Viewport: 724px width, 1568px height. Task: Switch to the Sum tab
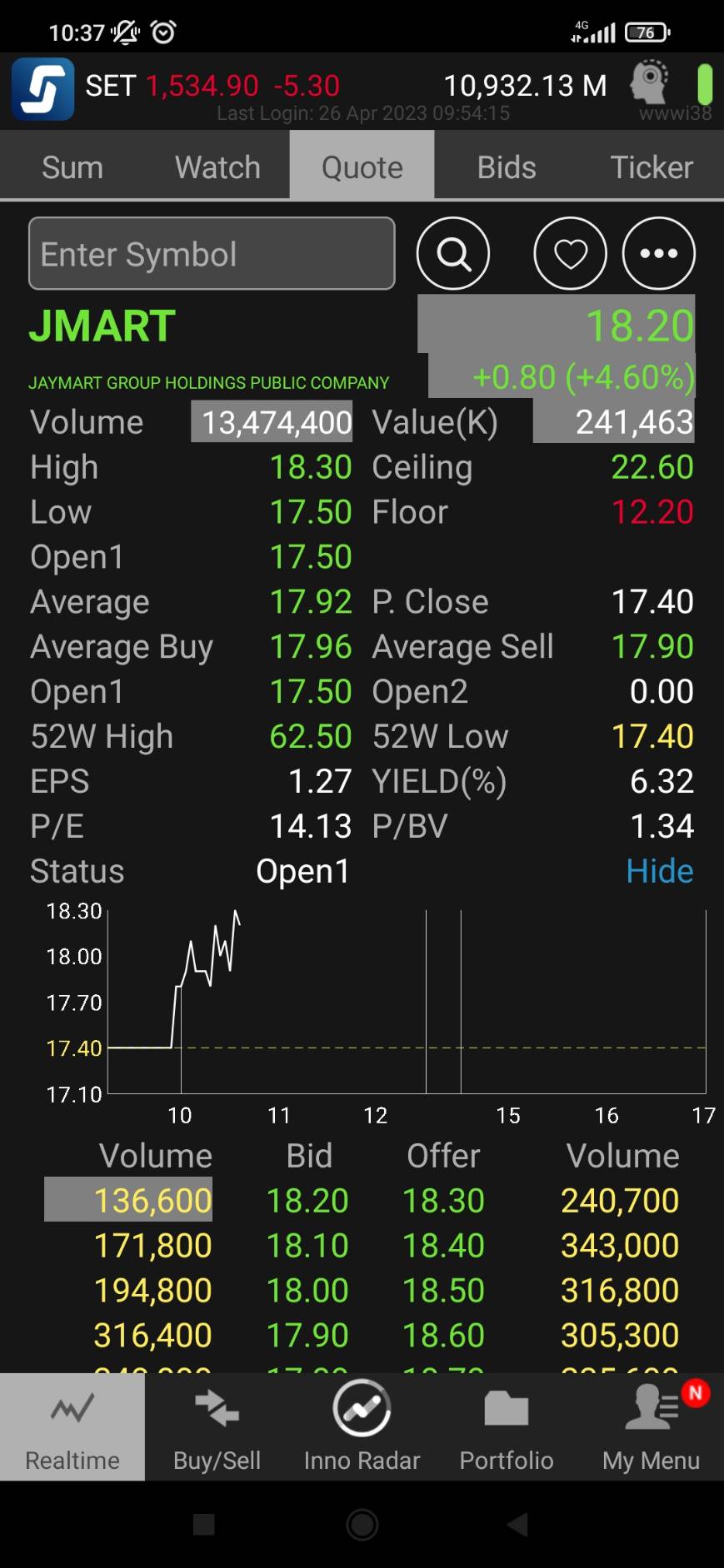(72, 167)
